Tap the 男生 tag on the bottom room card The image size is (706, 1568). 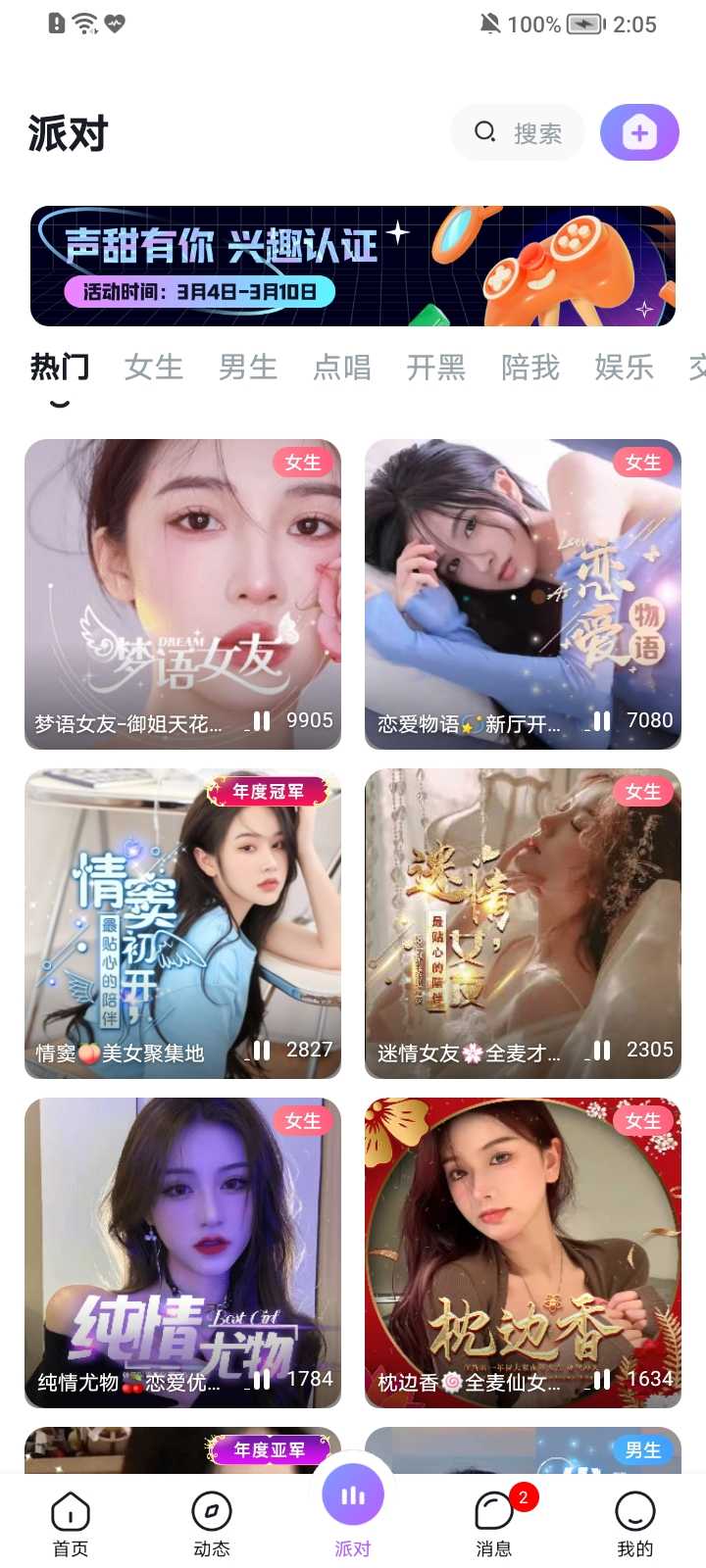(642, 1449)
